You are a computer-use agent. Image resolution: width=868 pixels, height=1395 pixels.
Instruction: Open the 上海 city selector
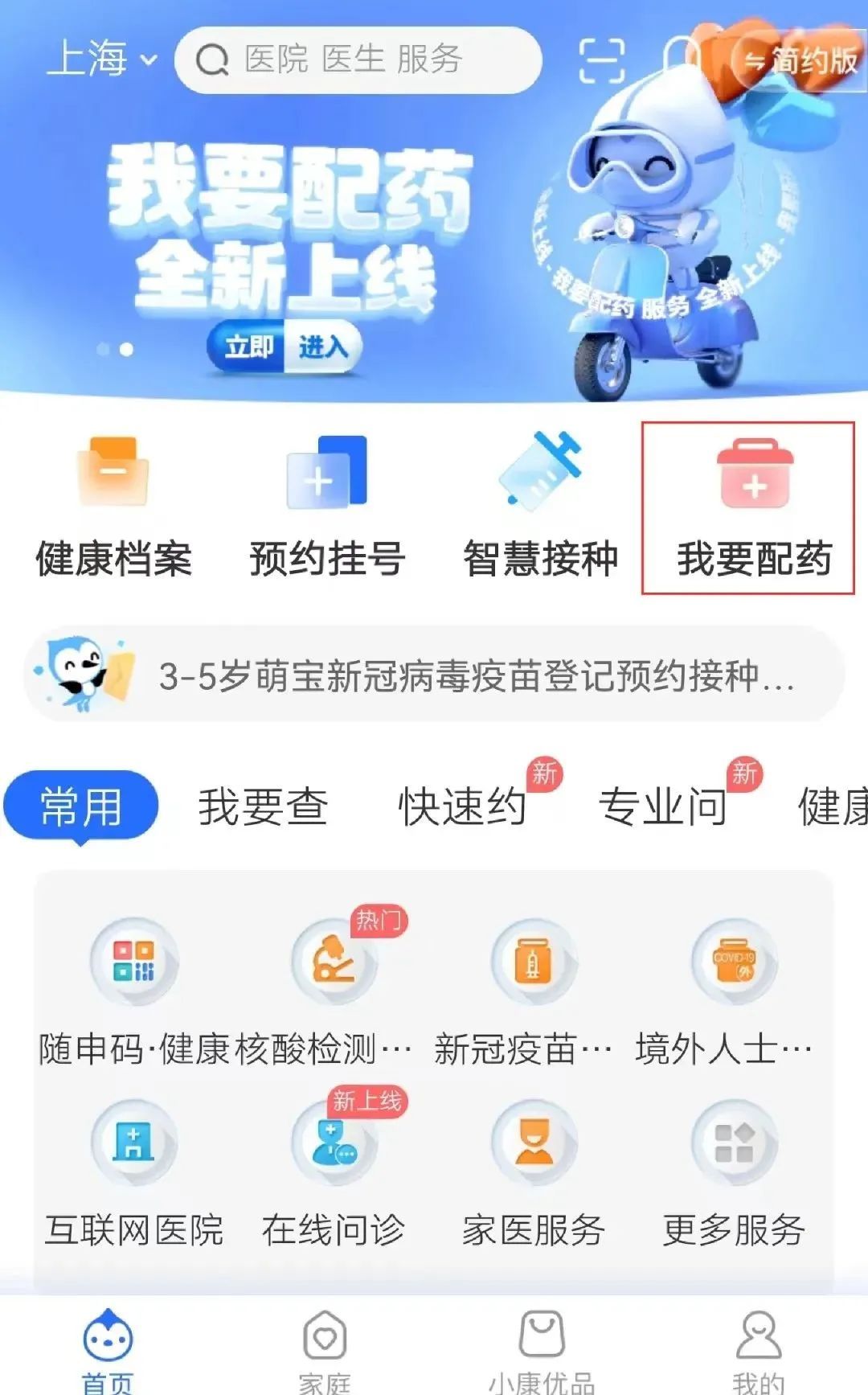pyautogui.click(x=101, y=59)
